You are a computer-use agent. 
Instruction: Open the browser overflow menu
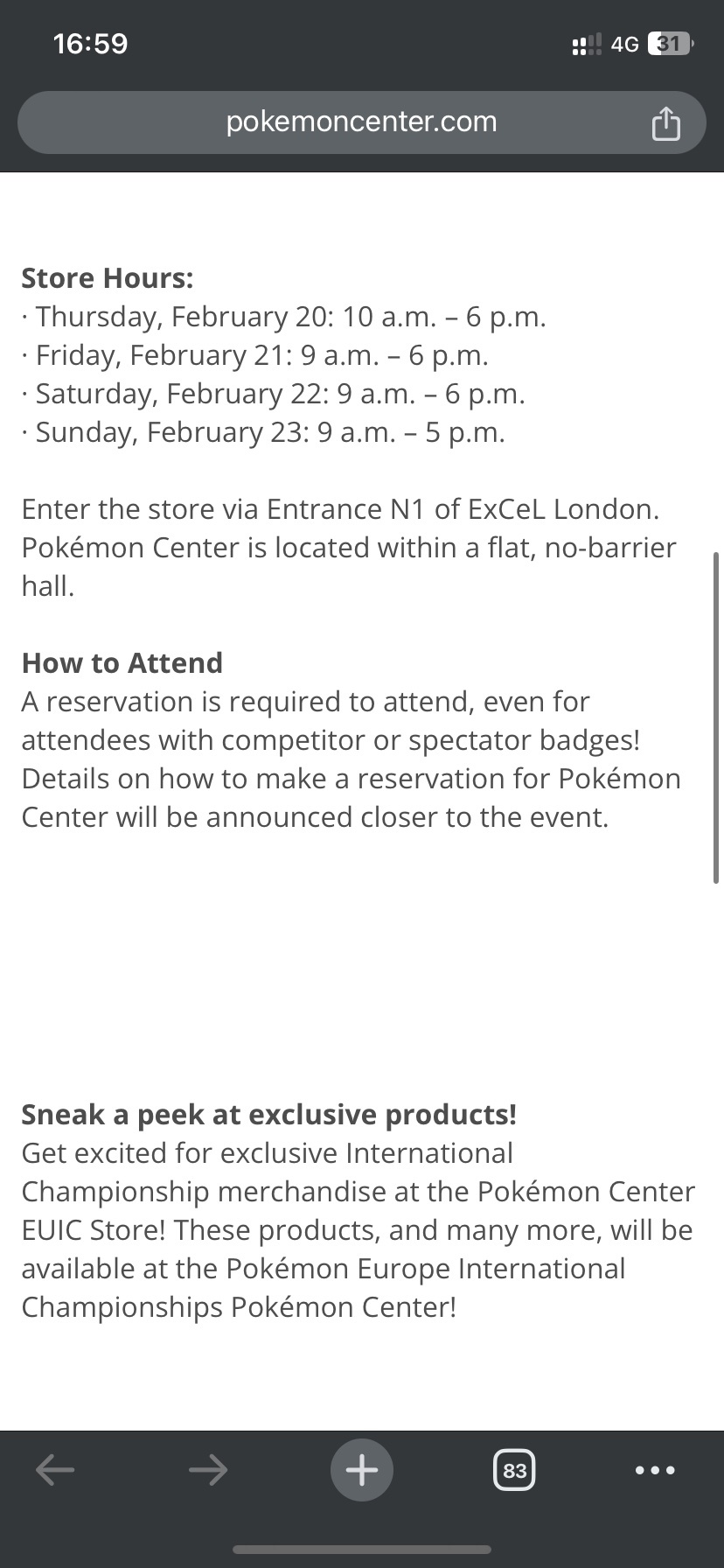(655, 1470)
